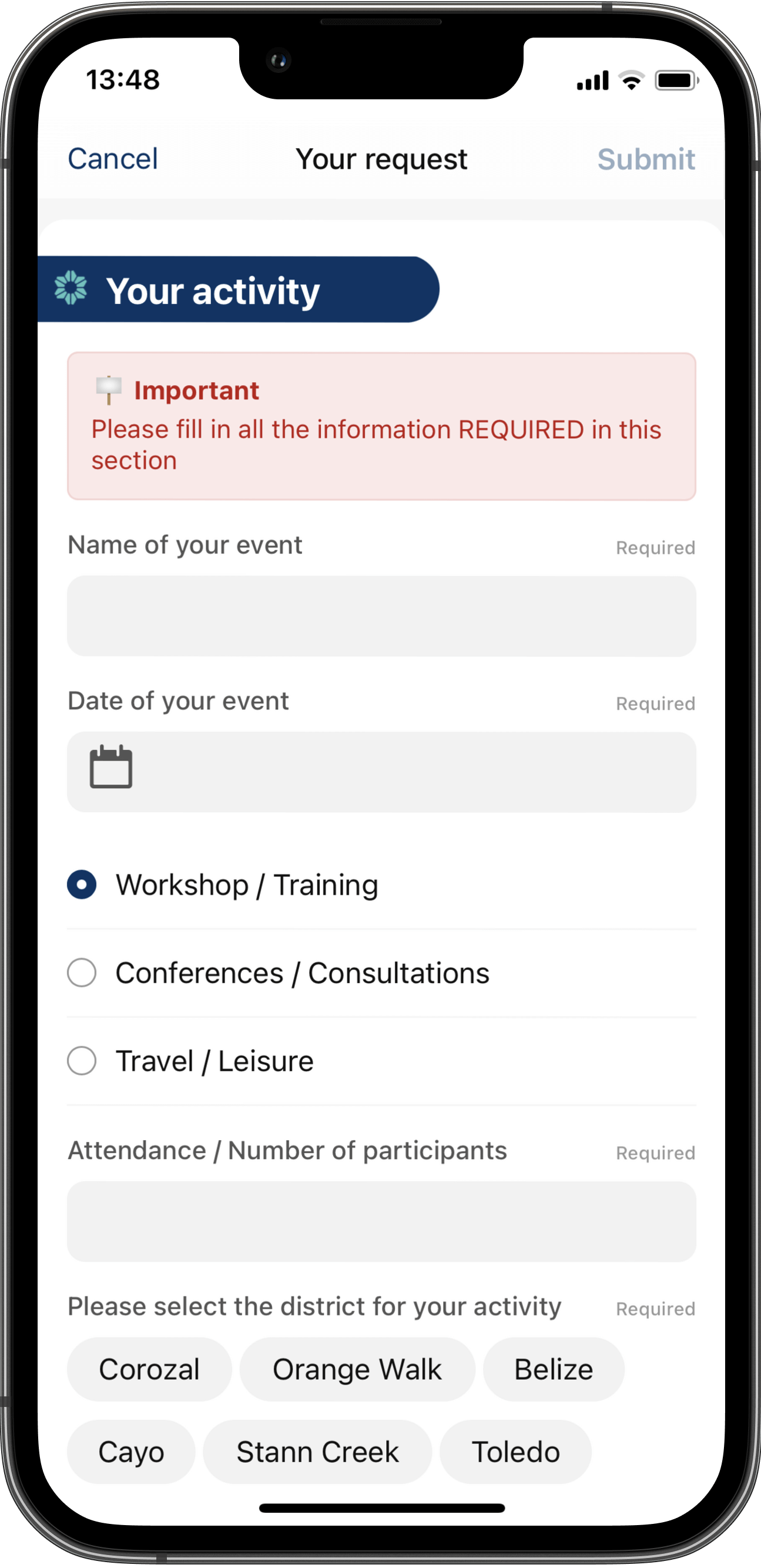Screen dimensions: 761x1568
Task: Open the event date picker
Action: tap(381, 771)
